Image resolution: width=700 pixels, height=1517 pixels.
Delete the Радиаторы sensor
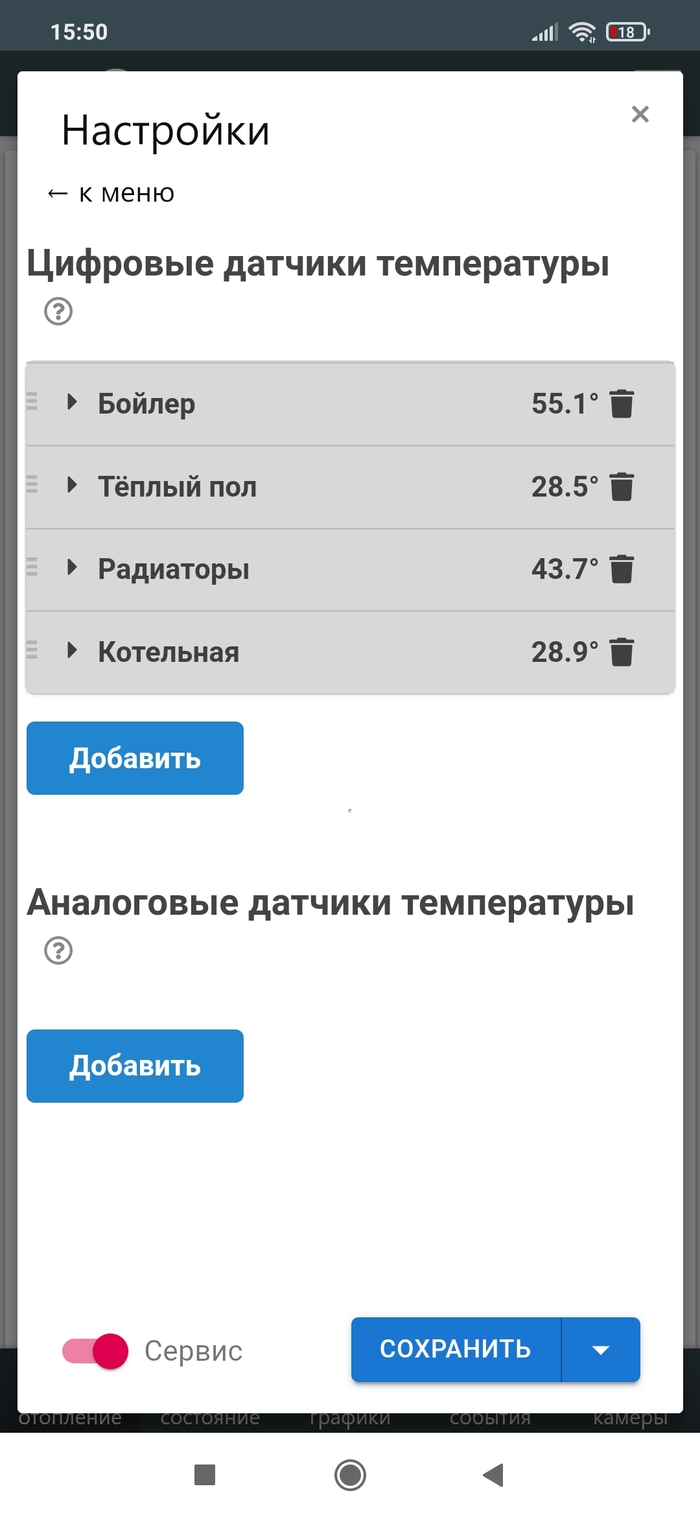coord(622,569)
